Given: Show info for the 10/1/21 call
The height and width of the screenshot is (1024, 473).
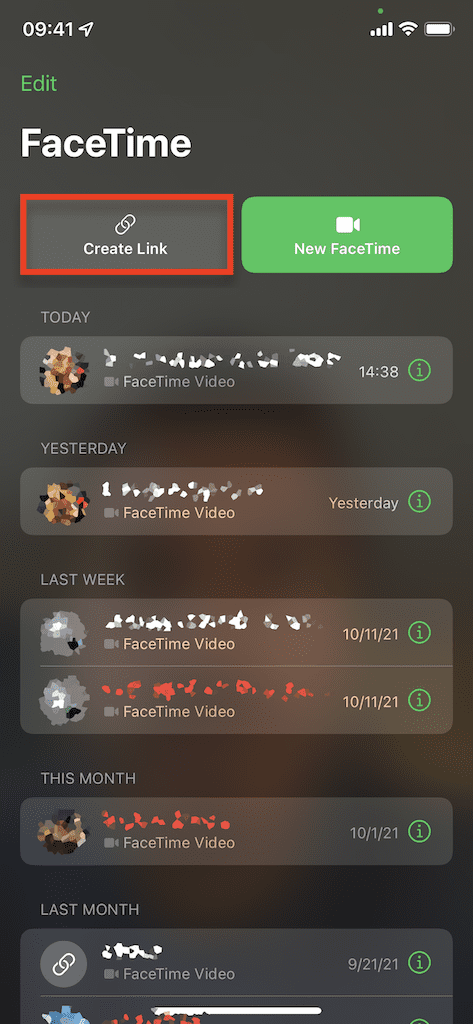Looking at the screenshot, I should [420, 832].
